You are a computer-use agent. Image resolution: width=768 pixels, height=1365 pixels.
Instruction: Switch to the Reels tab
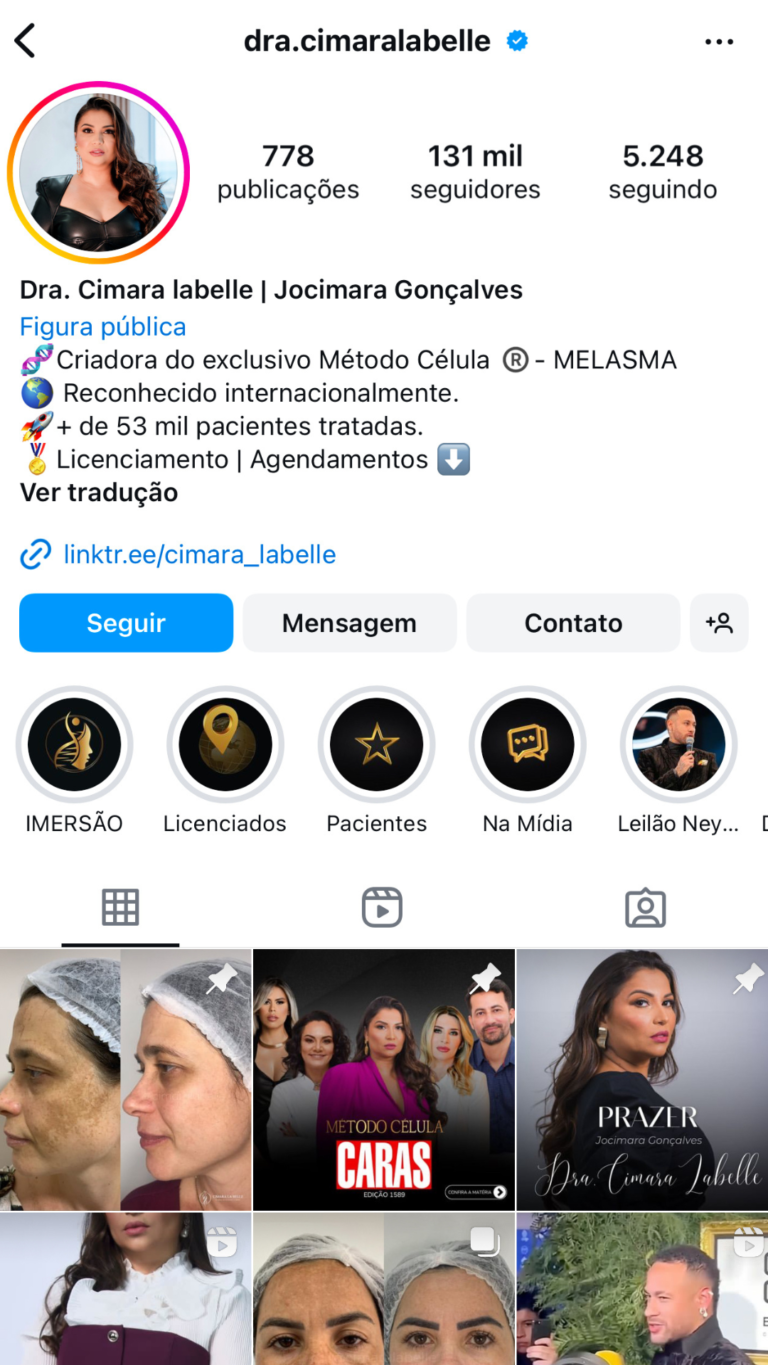click(x=382, y=907)
